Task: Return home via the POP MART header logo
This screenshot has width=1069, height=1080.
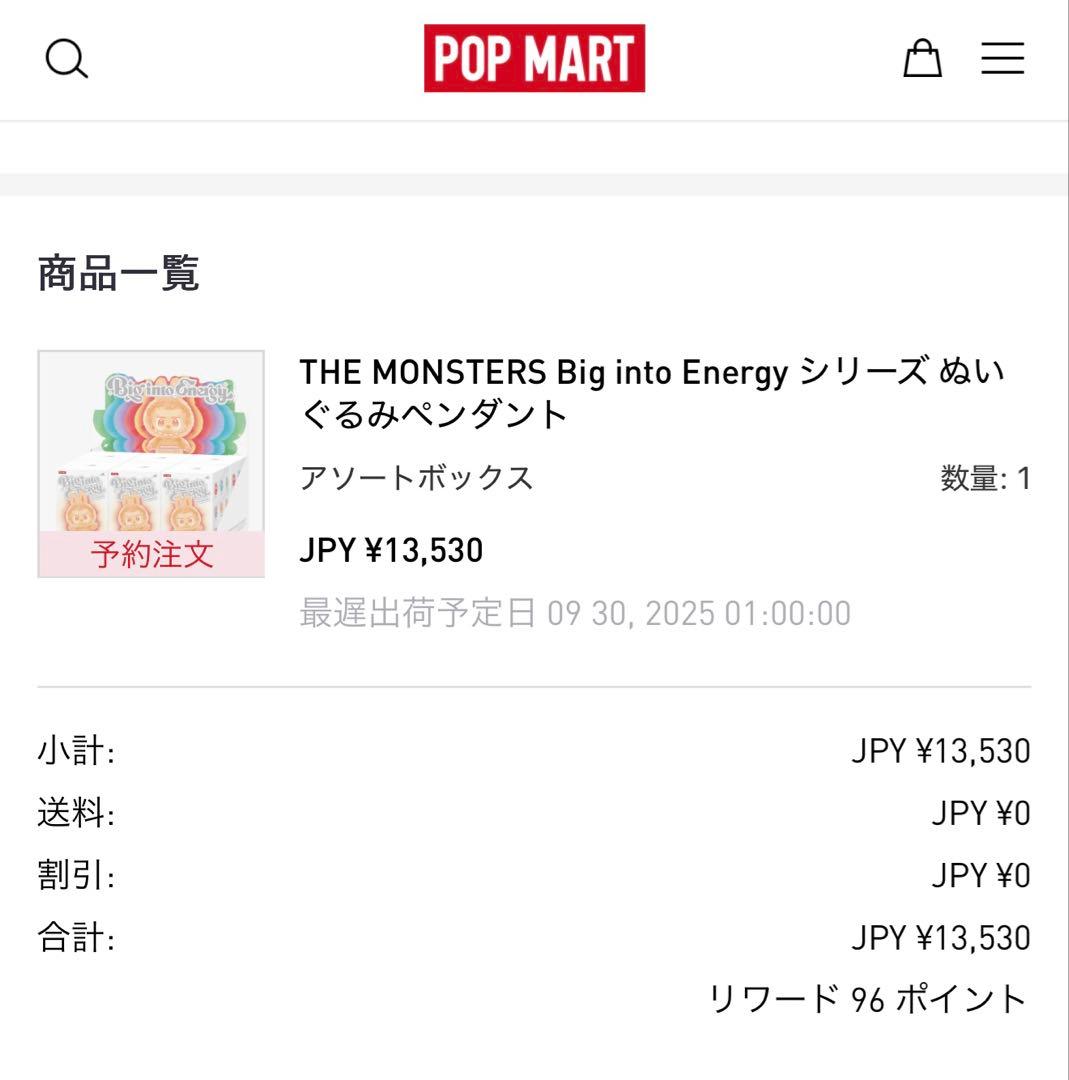Action: tap(534, 60)
